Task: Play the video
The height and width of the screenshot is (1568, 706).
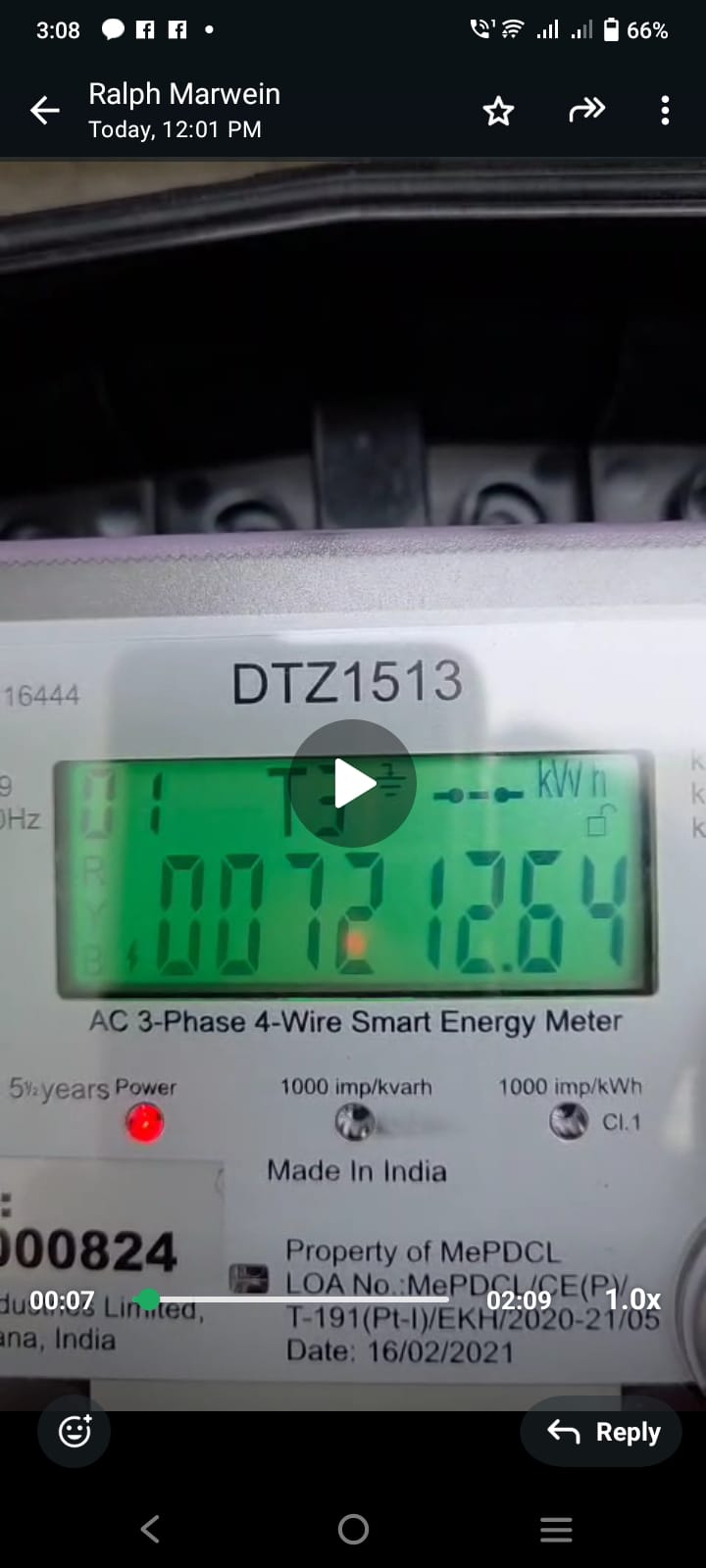Action: point(353,783)
